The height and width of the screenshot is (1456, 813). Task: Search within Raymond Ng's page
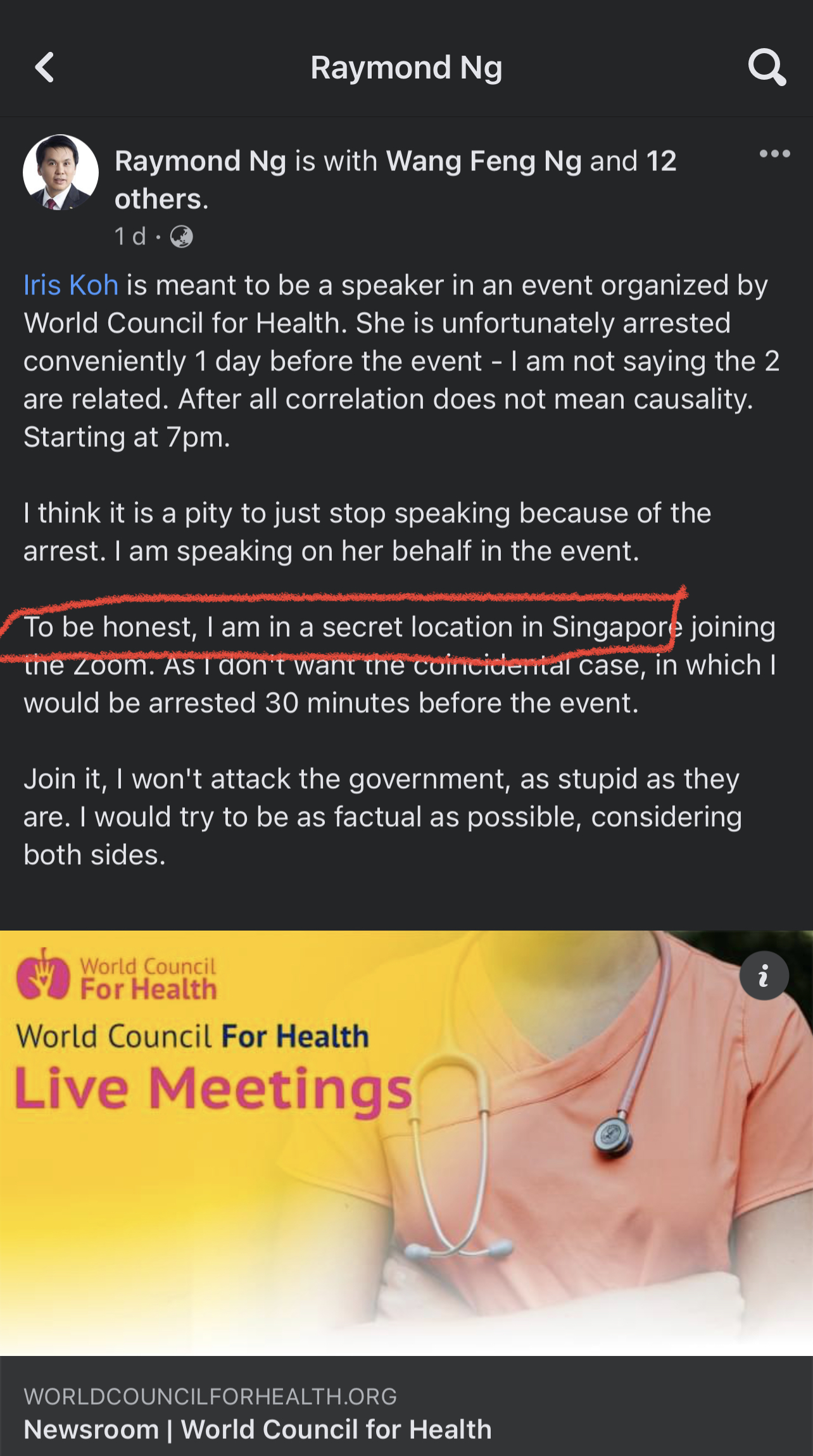click(767, 68)
